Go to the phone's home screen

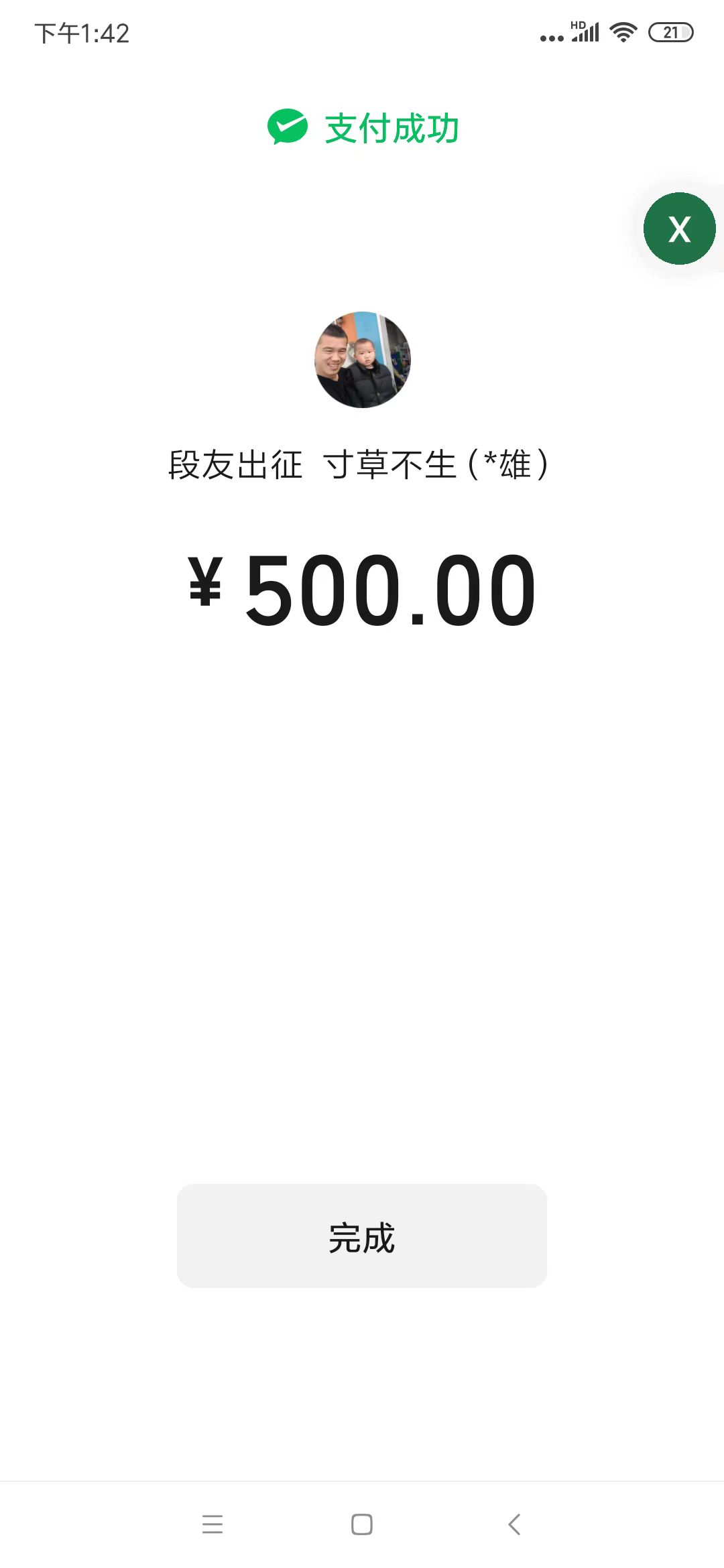[x=362, y=1524]
